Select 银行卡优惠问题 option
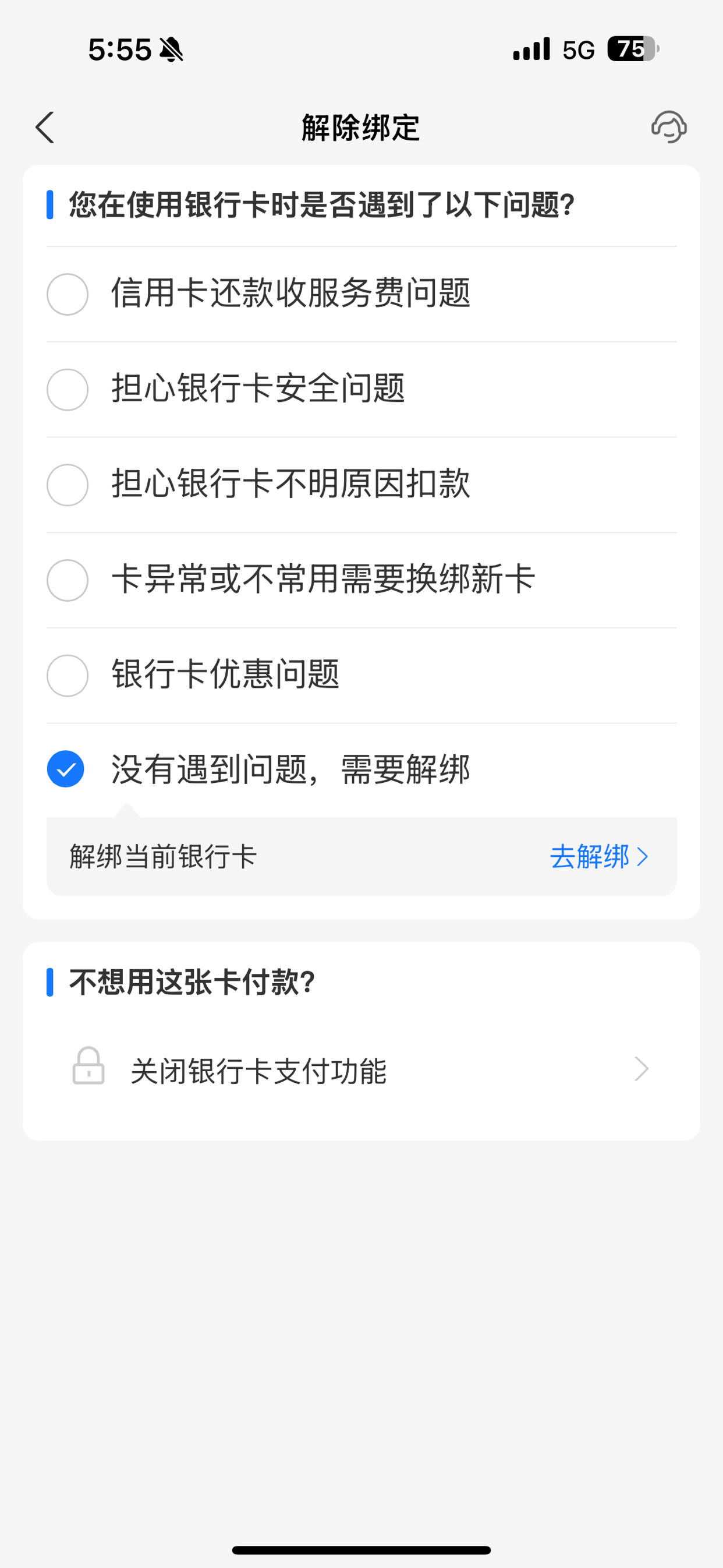 point(361,676)
